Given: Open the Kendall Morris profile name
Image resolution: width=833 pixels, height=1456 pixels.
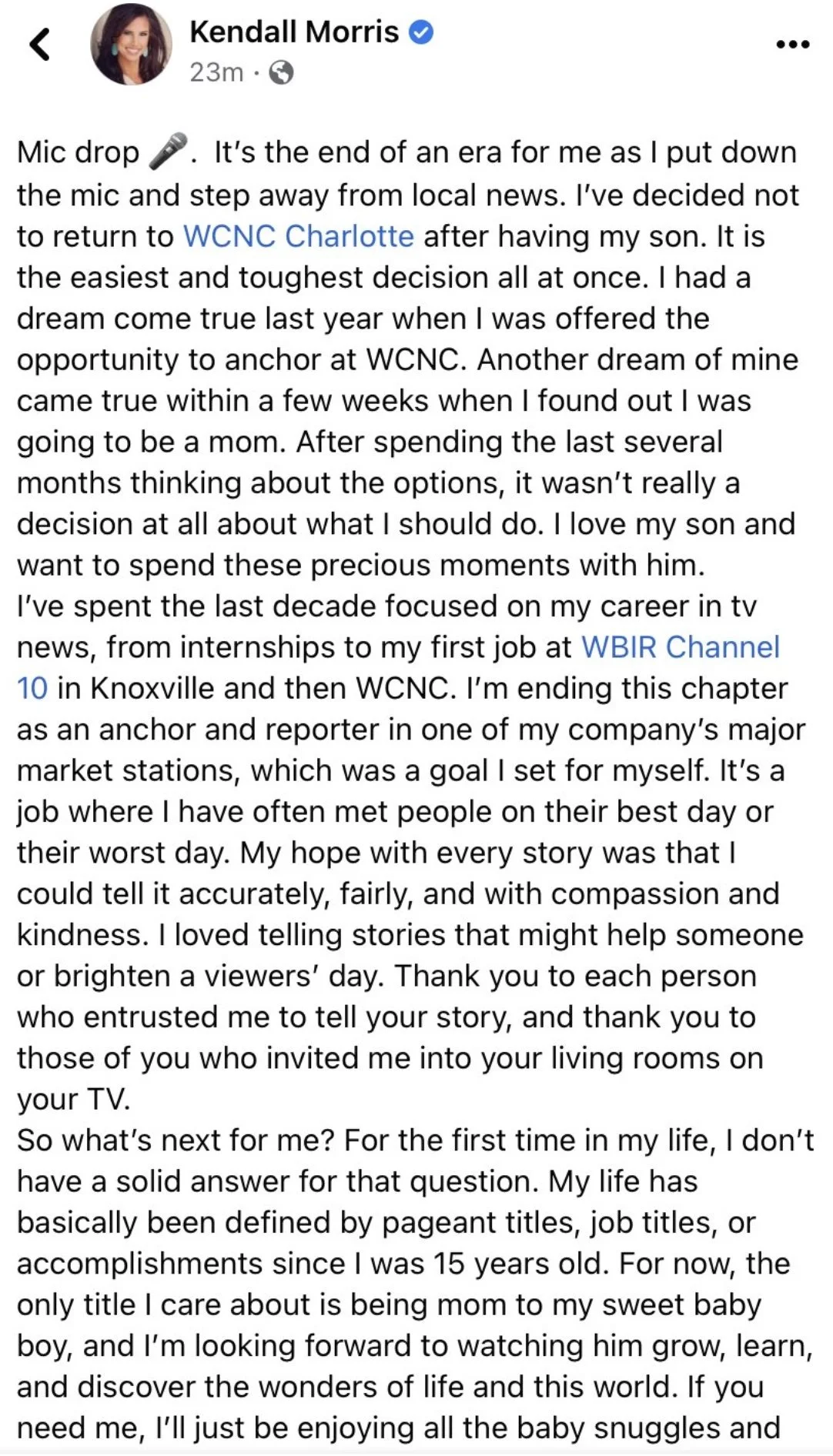Looking at the screenshot, I should [294, 32].
